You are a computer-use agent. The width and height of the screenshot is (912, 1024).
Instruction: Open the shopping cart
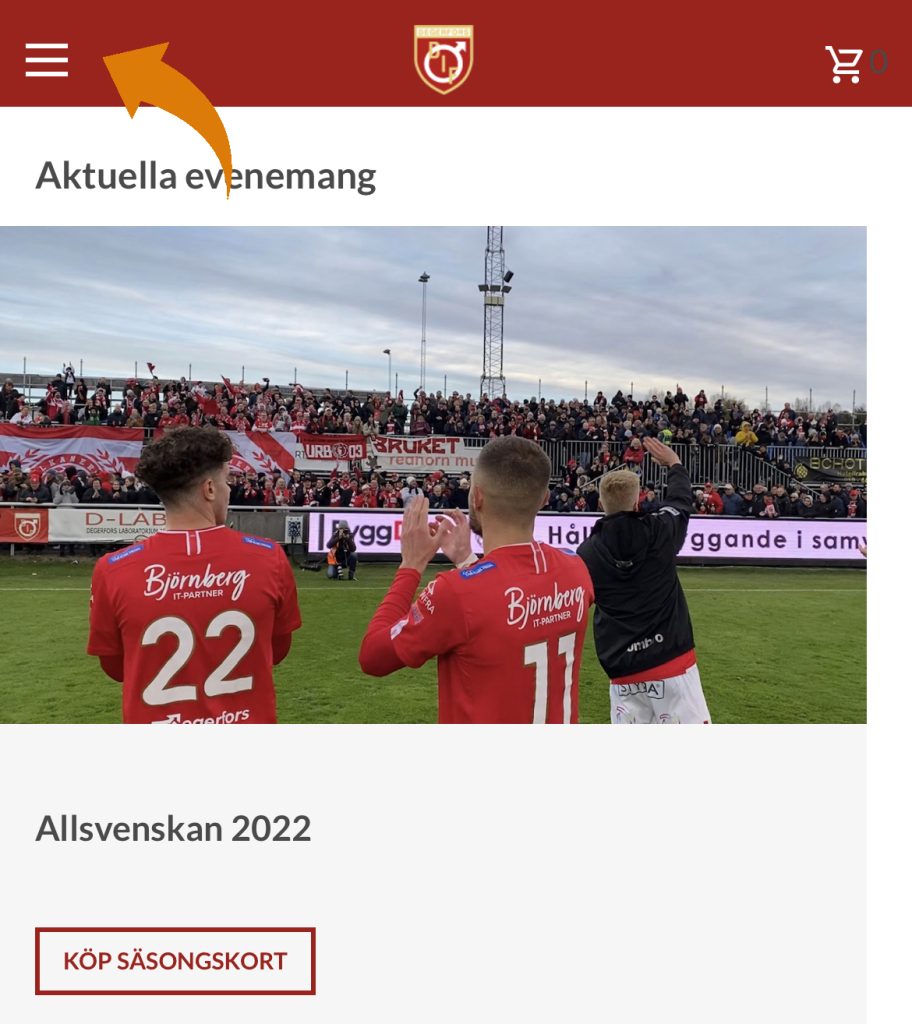[845, 64]
